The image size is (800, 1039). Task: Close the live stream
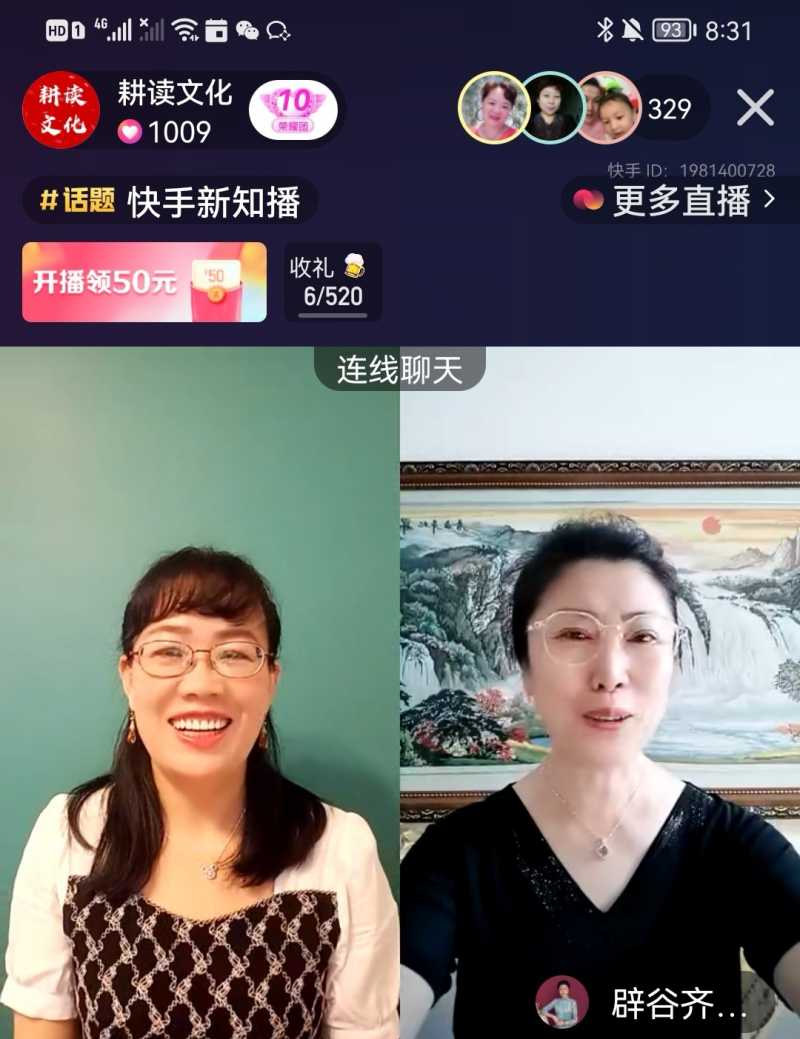point(755,108)
